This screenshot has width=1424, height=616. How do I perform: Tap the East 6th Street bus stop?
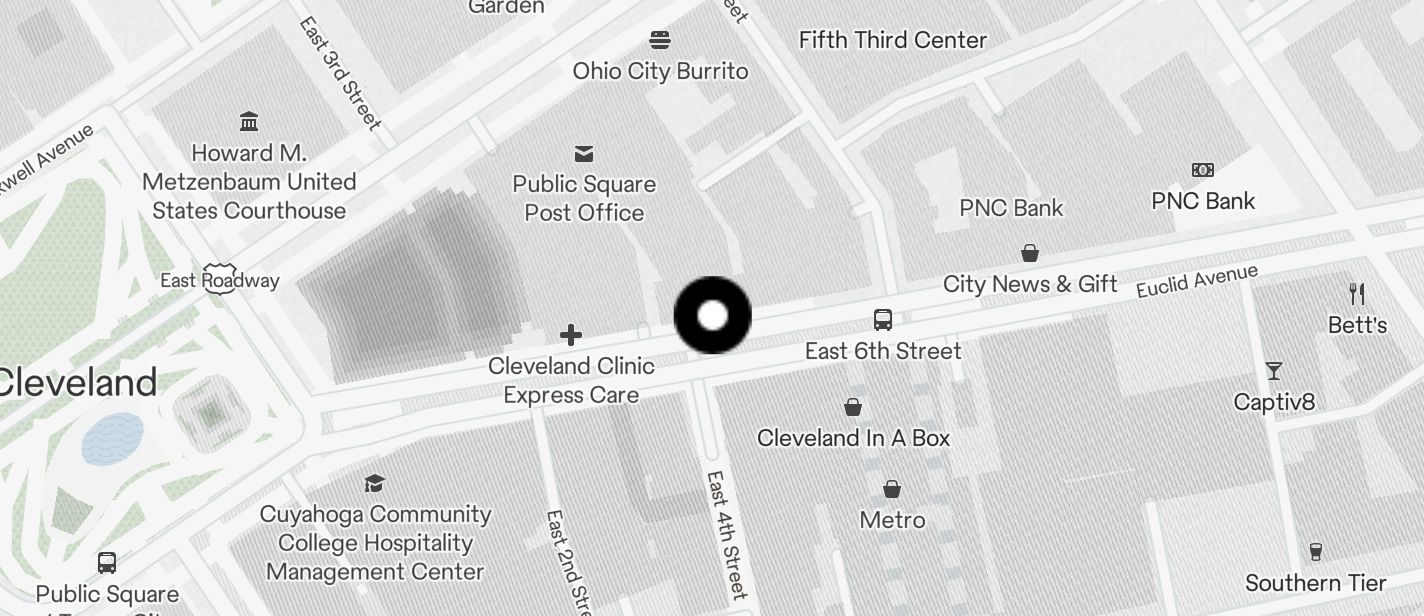(883, 320)
